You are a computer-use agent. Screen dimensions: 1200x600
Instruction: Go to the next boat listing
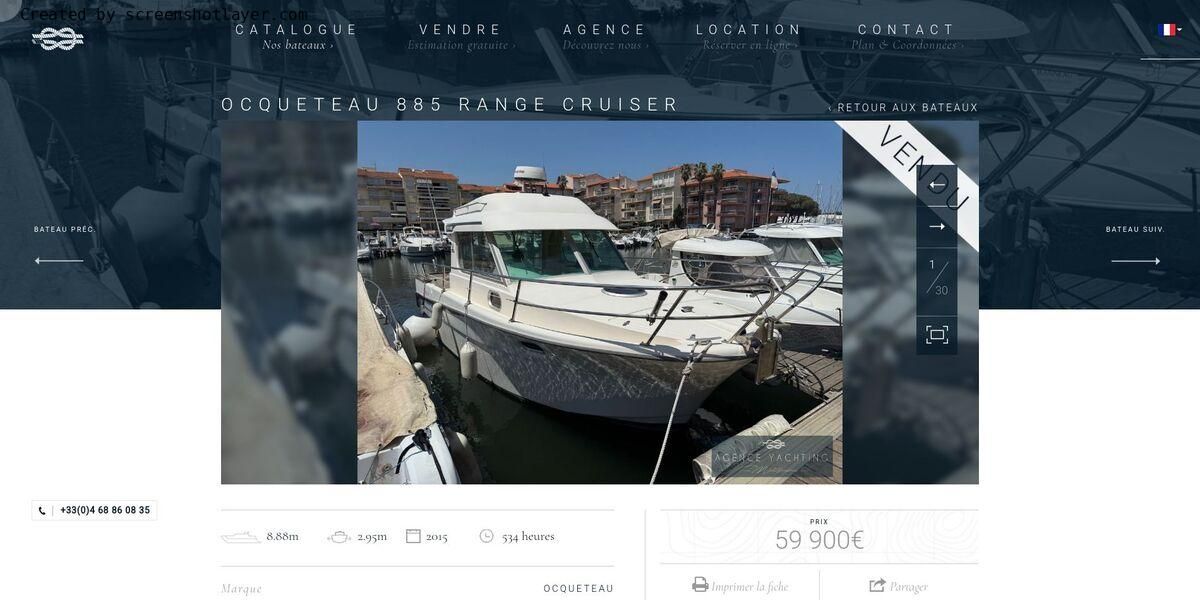tap(1136, 260)
